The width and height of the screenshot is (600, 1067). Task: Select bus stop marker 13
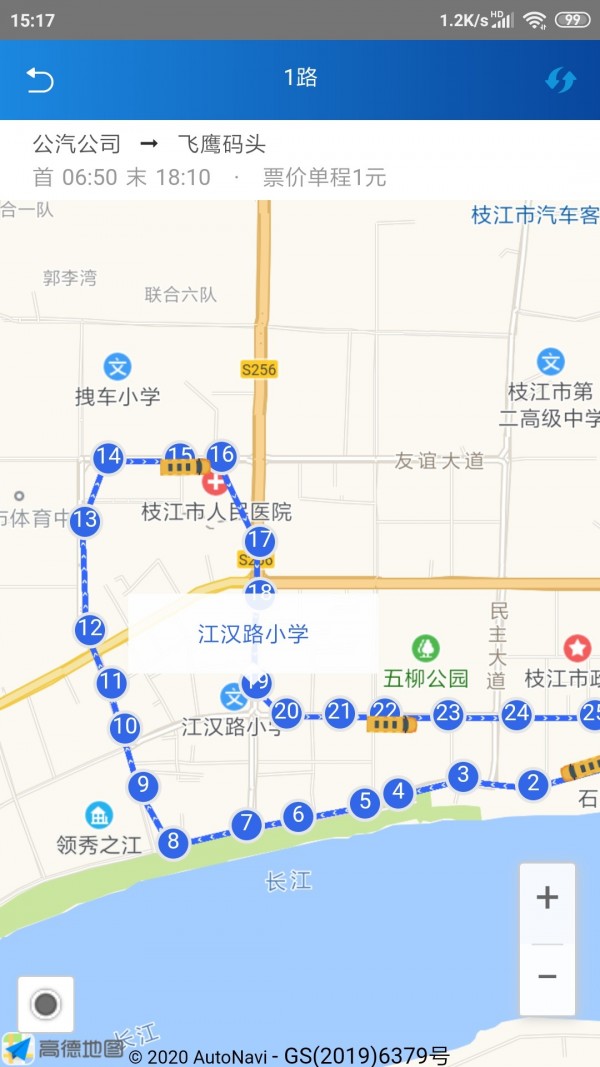point(85,520)
